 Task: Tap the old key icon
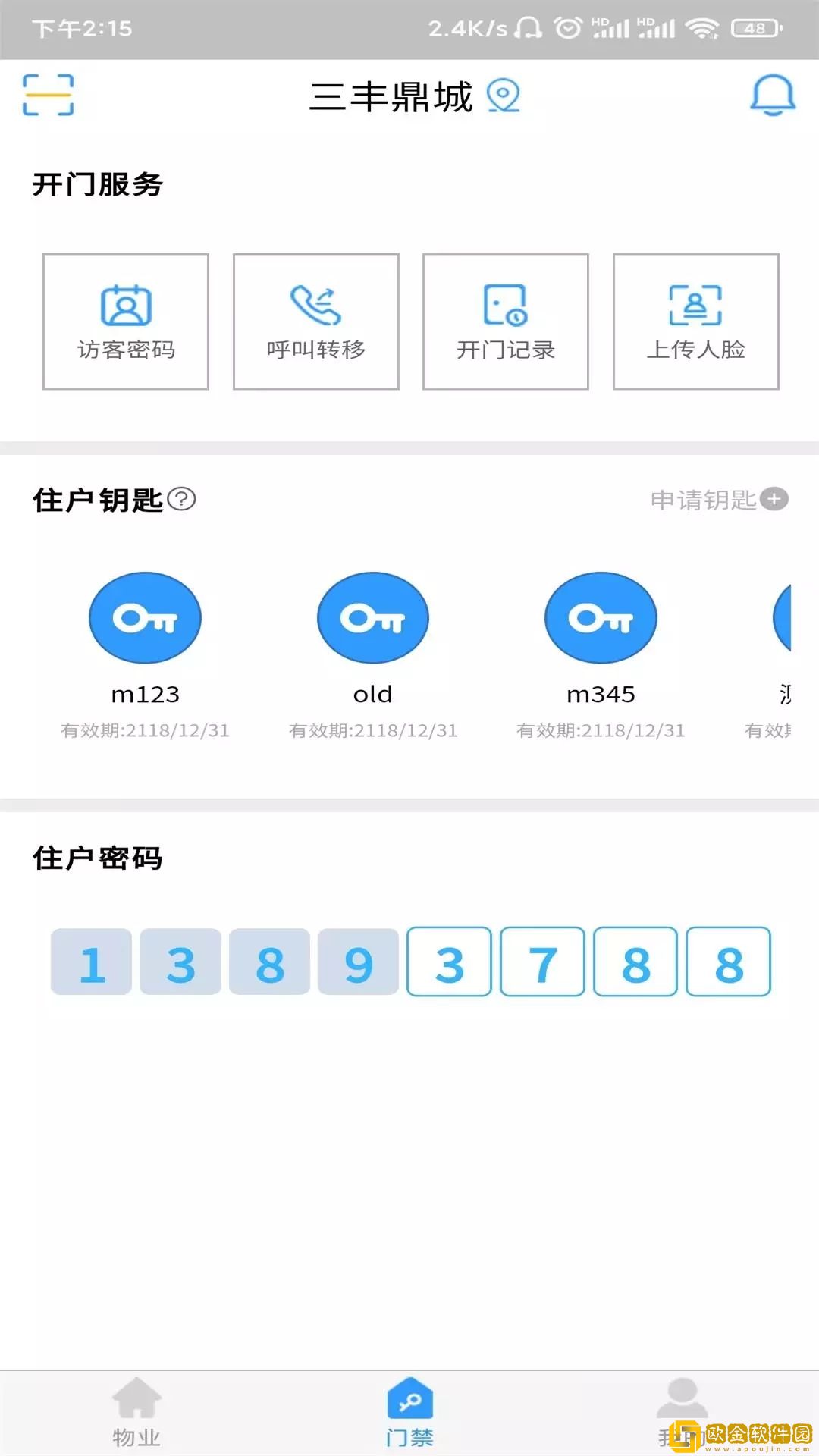click(372, 617)
